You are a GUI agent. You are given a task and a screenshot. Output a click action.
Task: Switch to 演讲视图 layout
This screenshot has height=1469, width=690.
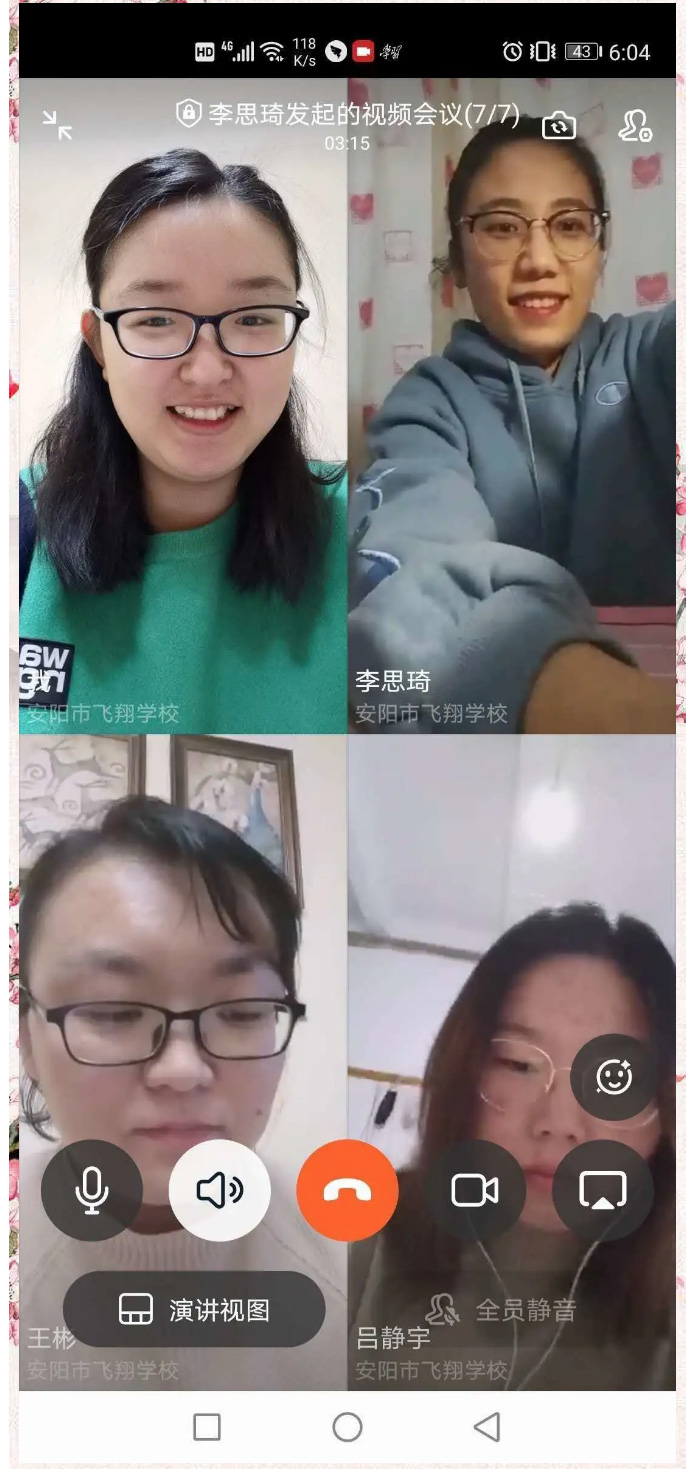tap(194, 1310)
